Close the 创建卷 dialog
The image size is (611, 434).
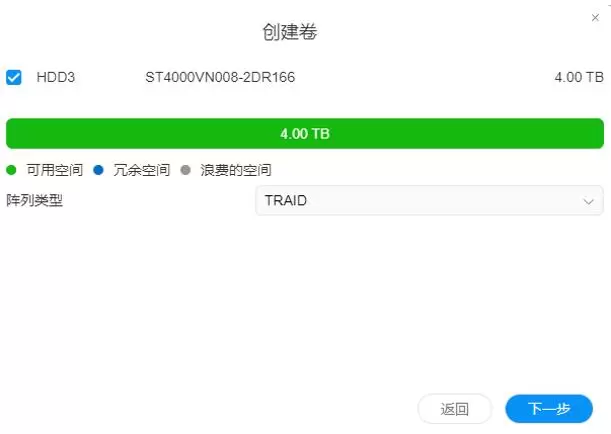click(596, 17)
